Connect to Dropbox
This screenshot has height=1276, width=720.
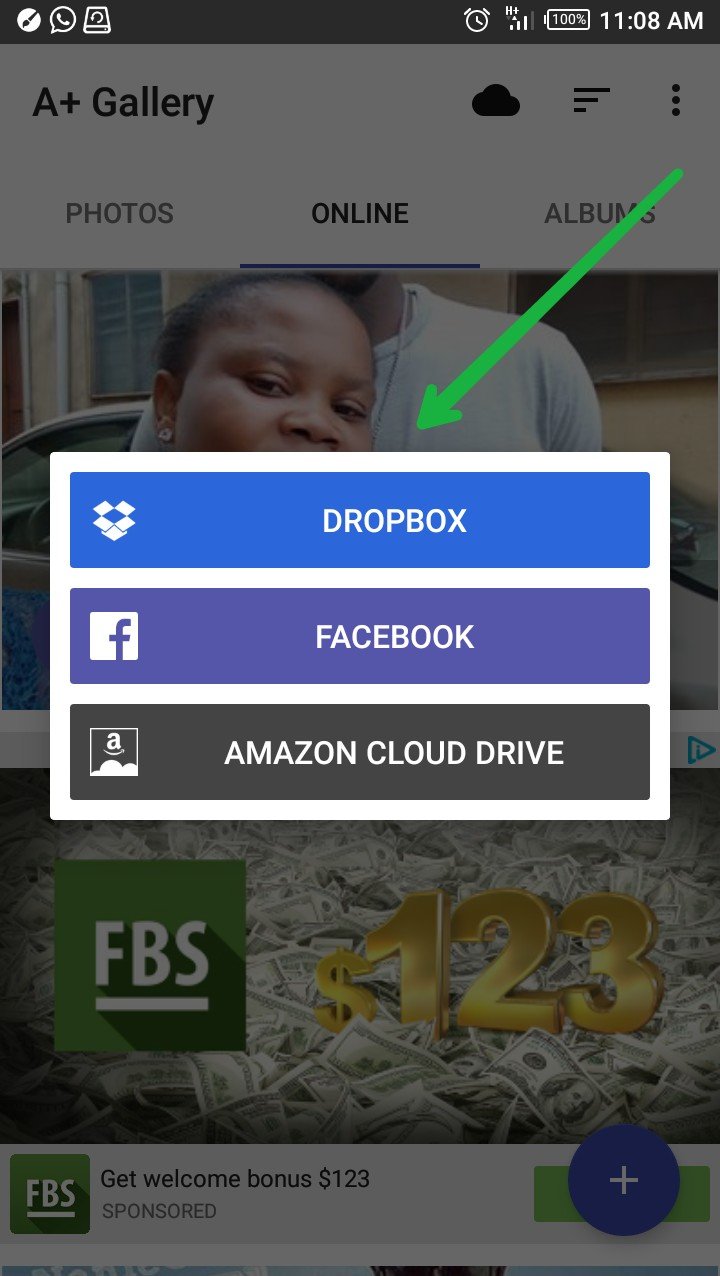[360, 520]
